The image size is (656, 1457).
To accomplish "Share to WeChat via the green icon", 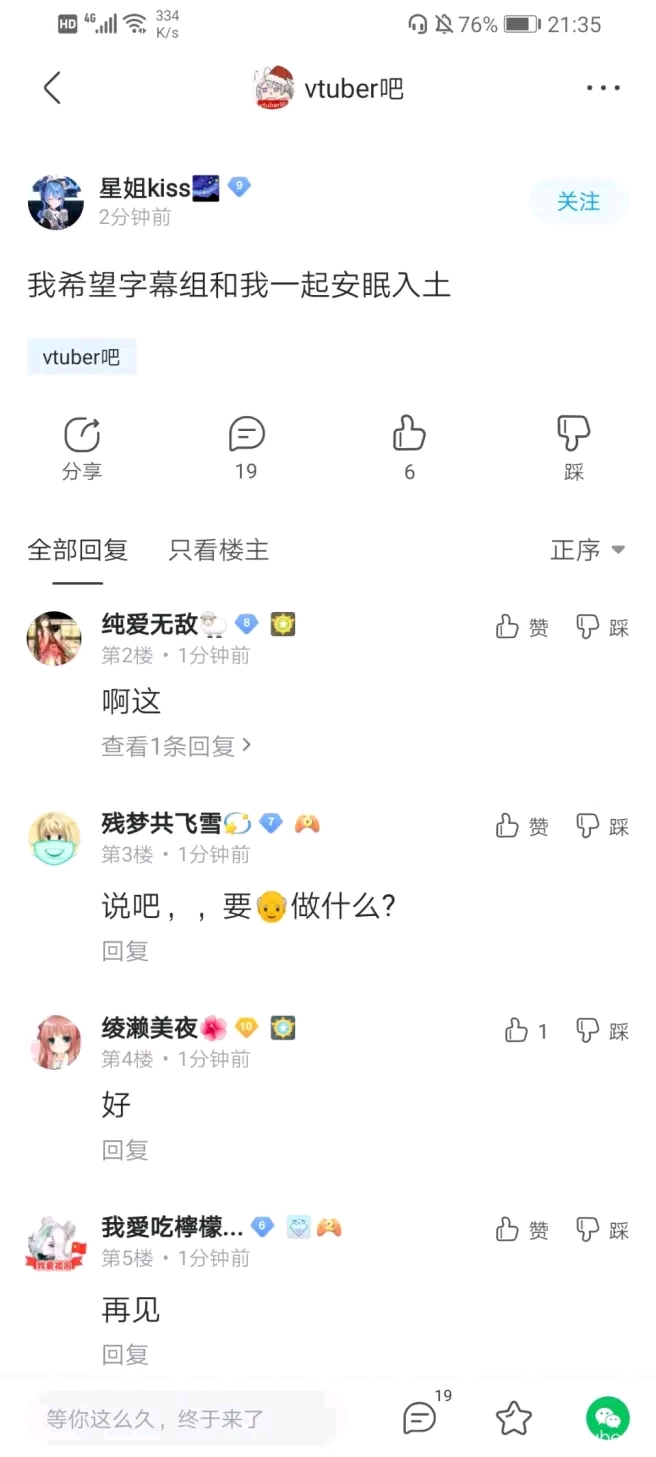I will (607, 1418).
